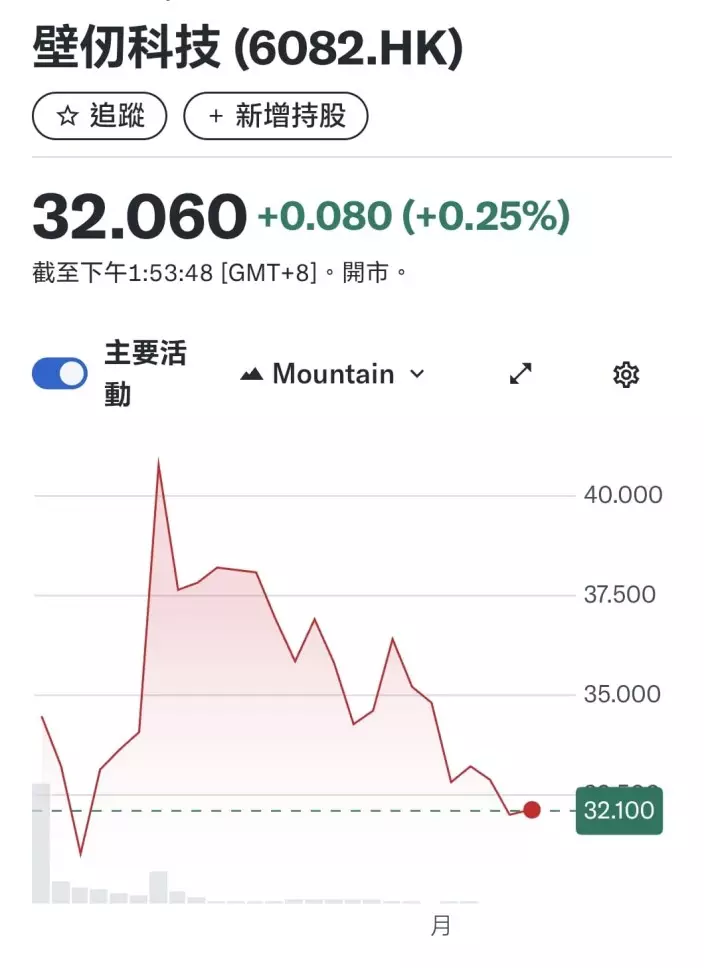The image size is (704, 968).
Task: Add this stock via 新增持股
Action: [276, 117]
